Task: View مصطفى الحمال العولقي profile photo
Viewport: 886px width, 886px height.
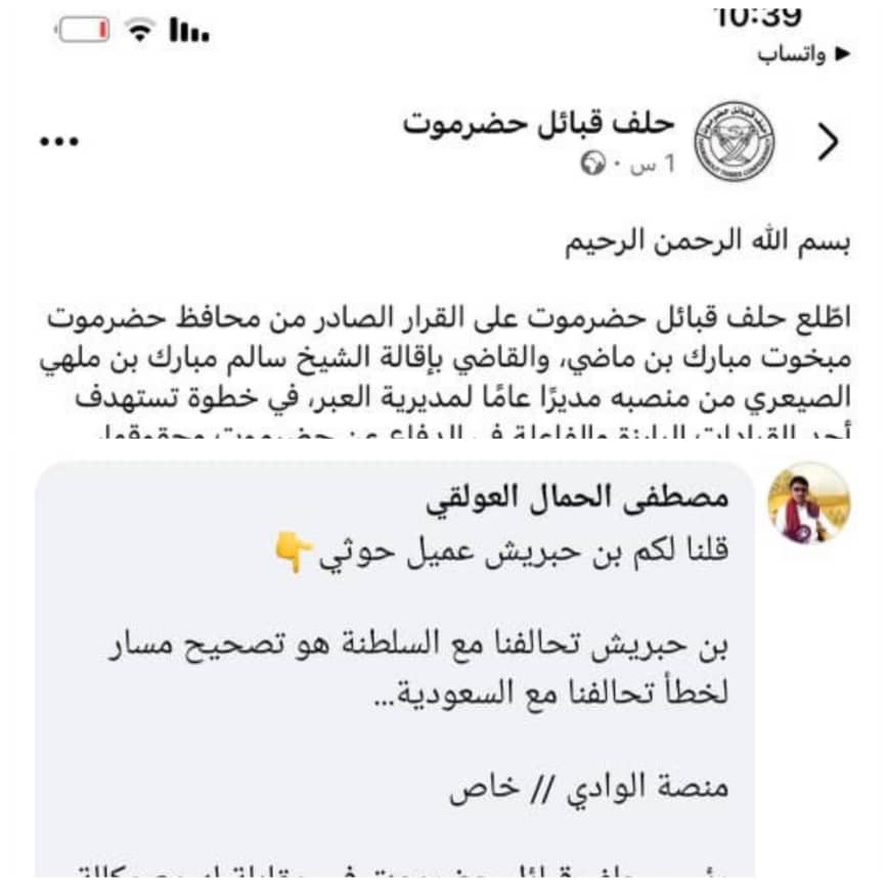Action: tap(809, 503)
